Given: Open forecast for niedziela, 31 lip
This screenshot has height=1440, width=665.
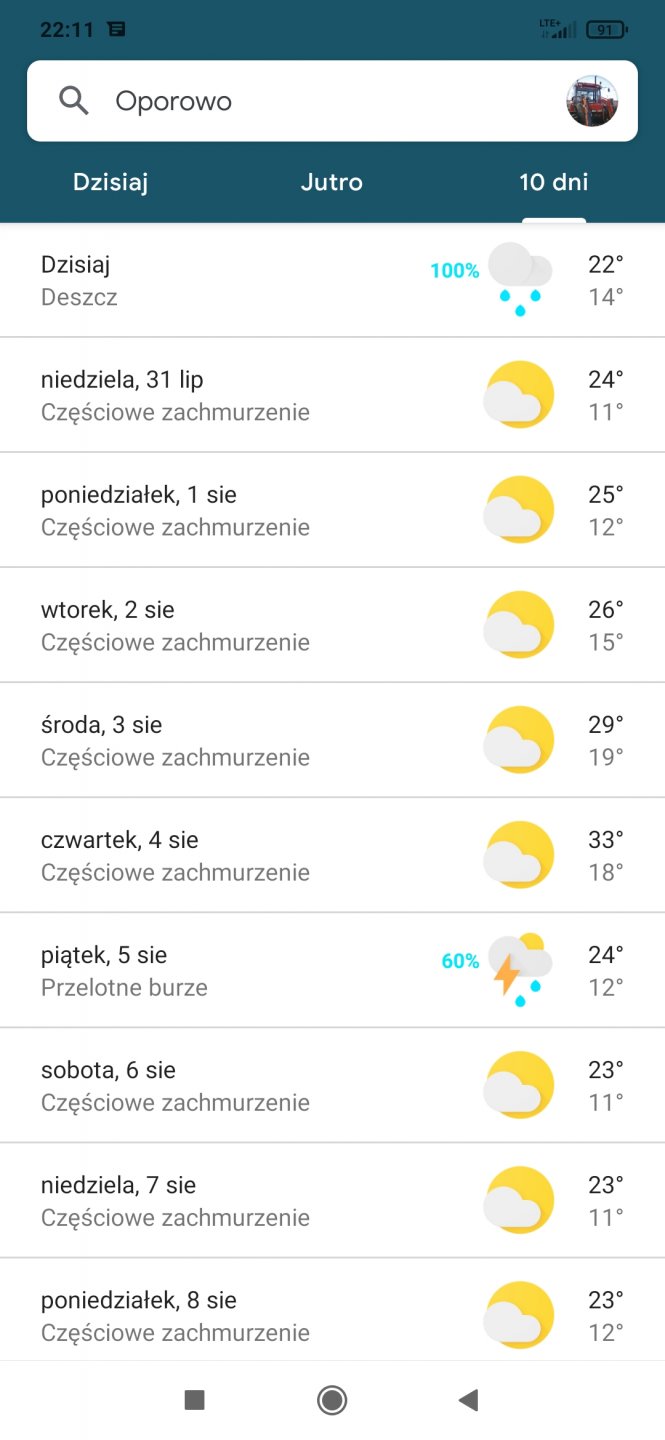Looking at the screenshot, I should (332, 395).
